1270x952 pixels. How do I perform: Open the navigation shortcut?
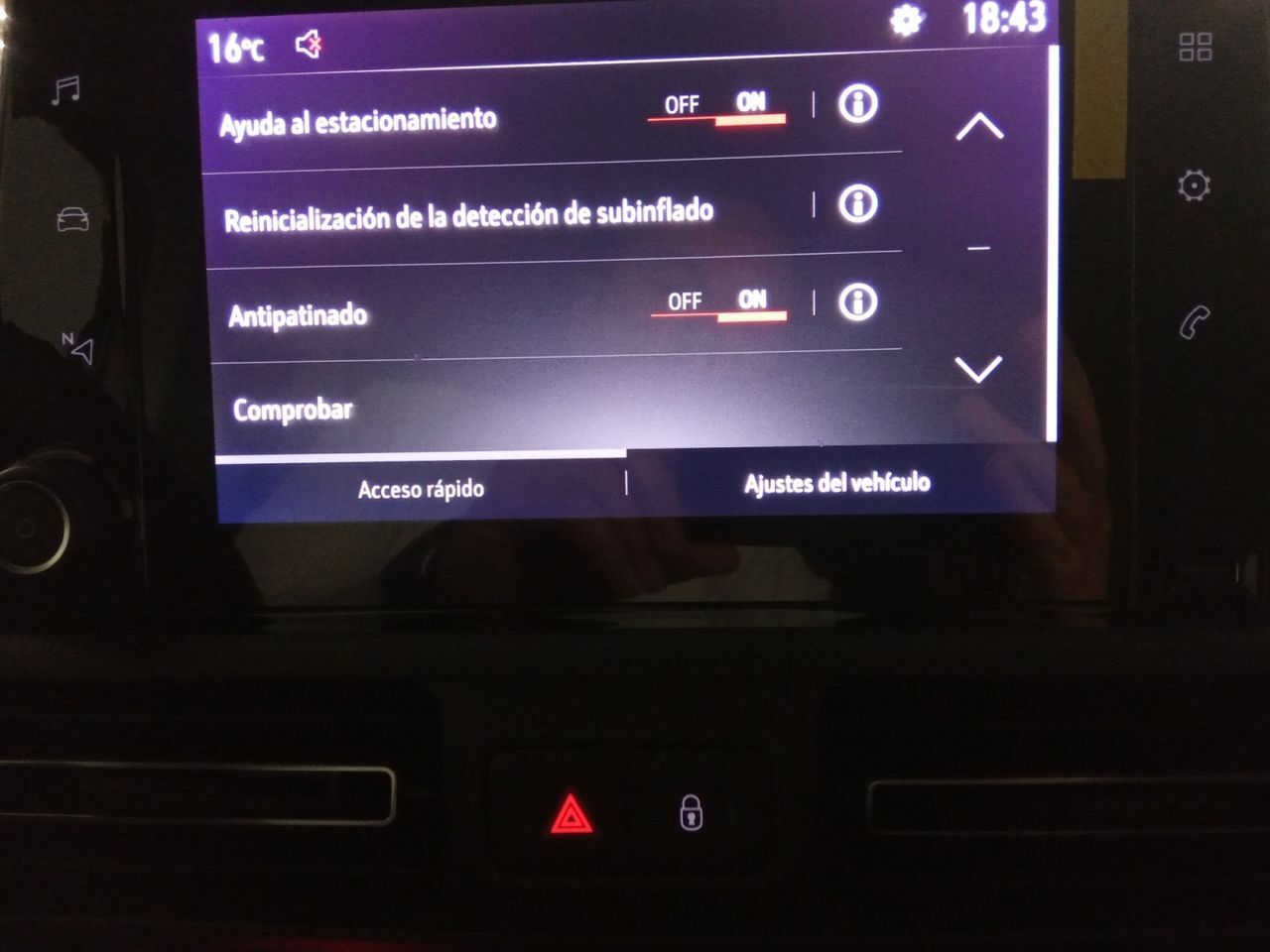(x=77, y=347)
